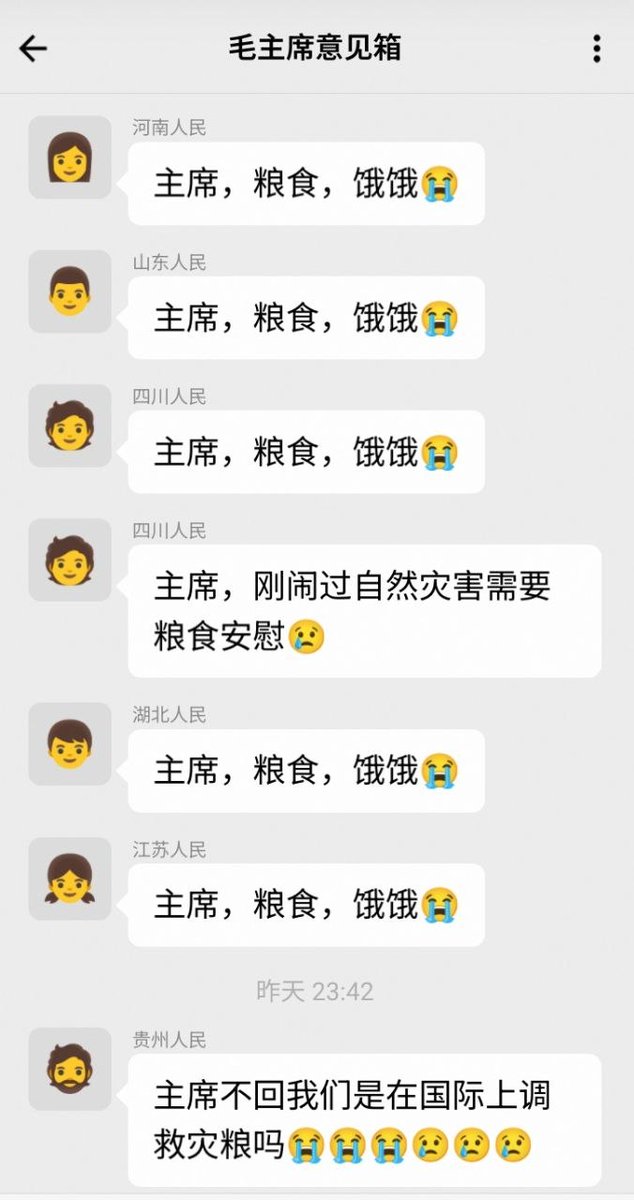Screen dimensions: 634x1200
Task: Open 河南人民's profile avatar
Action: (x=69, y=157)
